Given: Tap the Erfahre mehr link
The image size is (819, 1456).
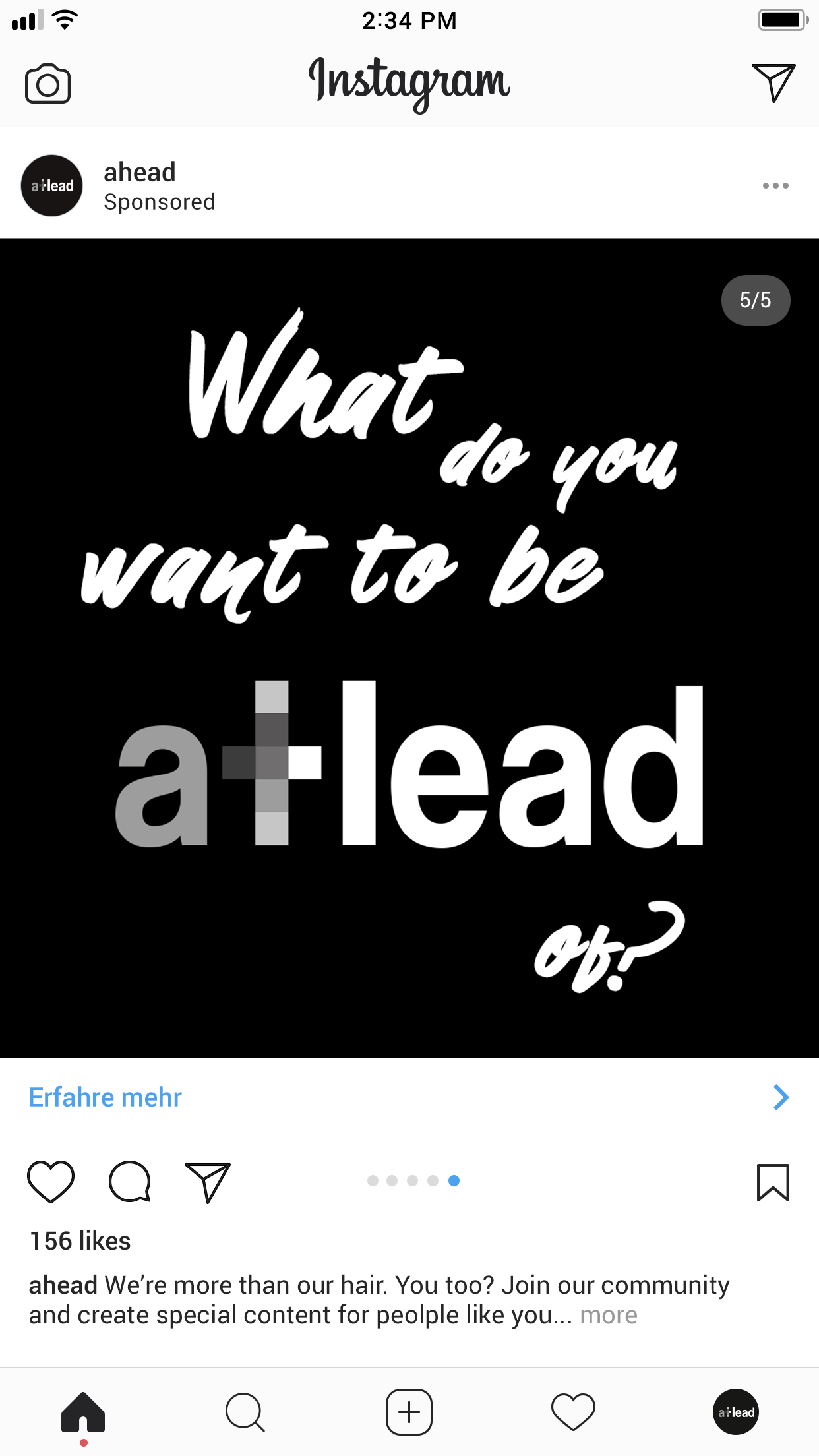Looking at the screenshot, I should click(106, 1097).
